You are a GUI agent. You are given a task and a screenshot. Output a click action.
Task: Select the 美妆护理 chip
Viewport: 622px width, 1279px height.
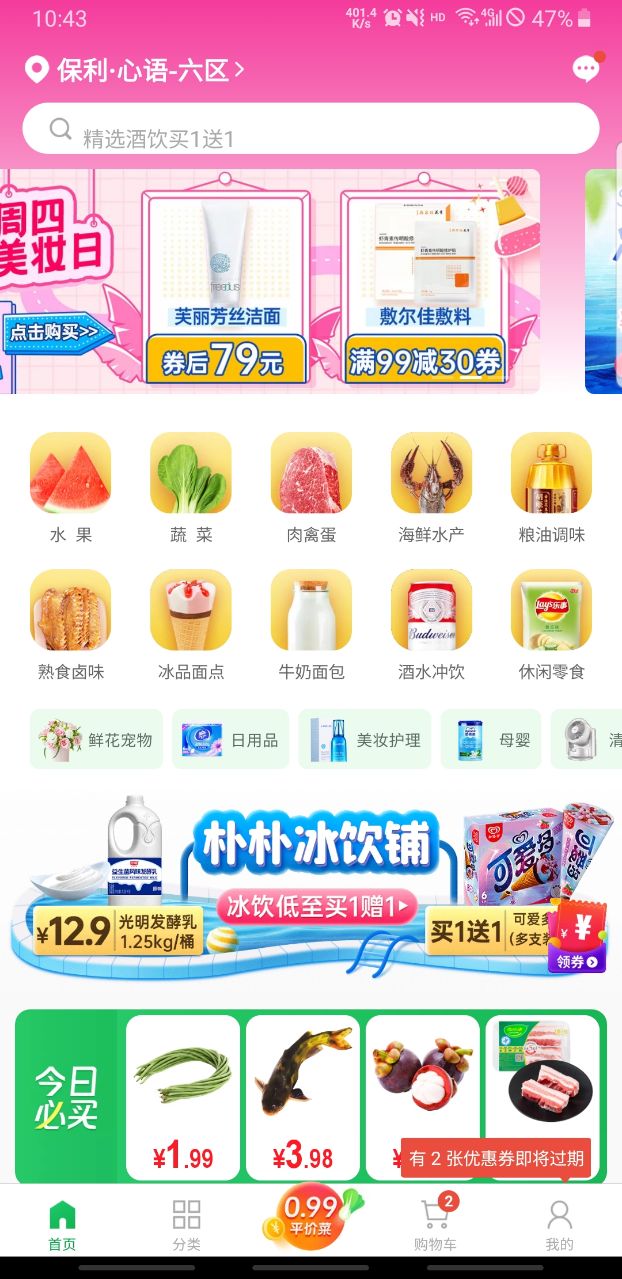(x=364, y=740)
